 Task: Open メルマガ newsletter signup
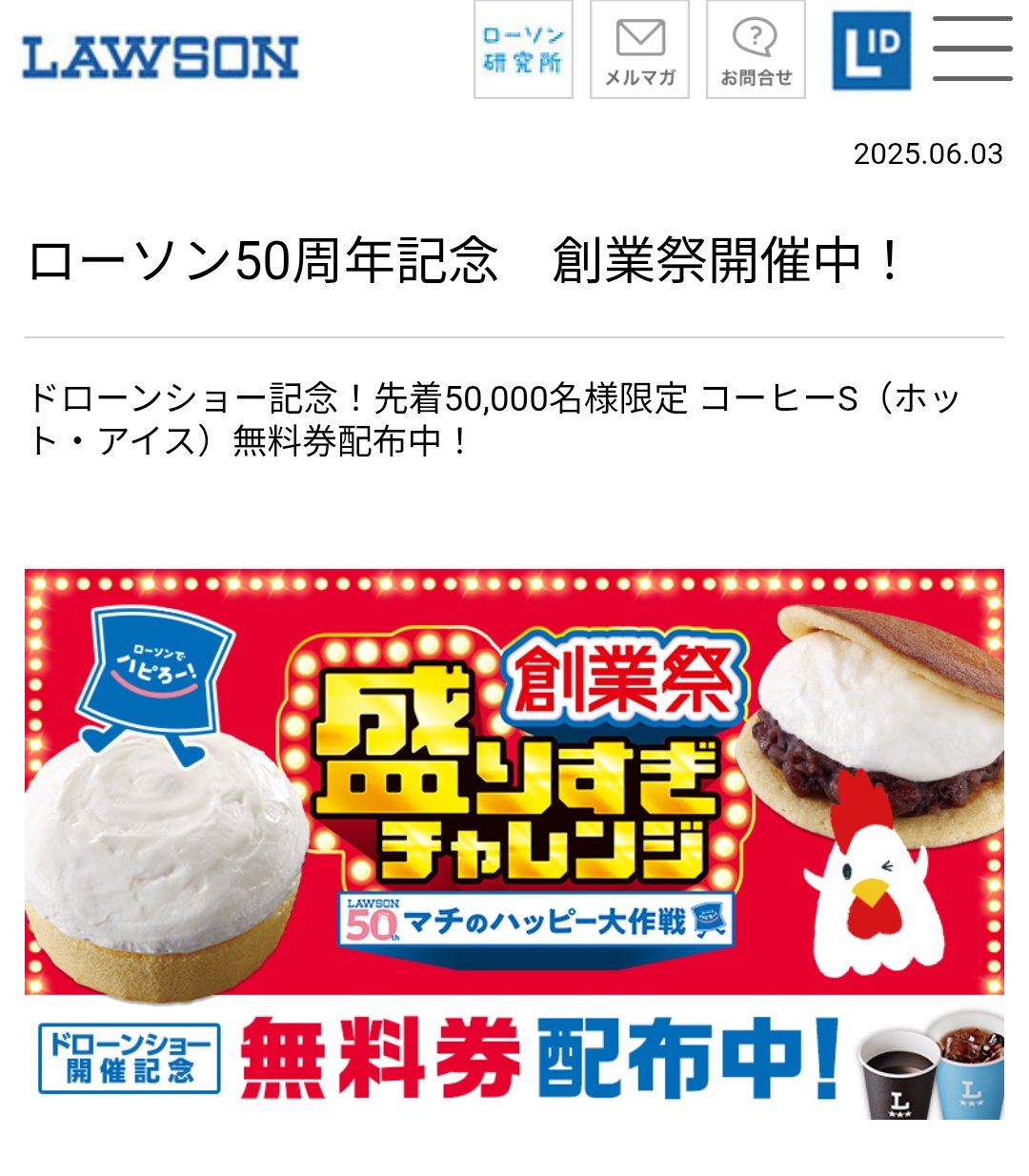[639, 50]
